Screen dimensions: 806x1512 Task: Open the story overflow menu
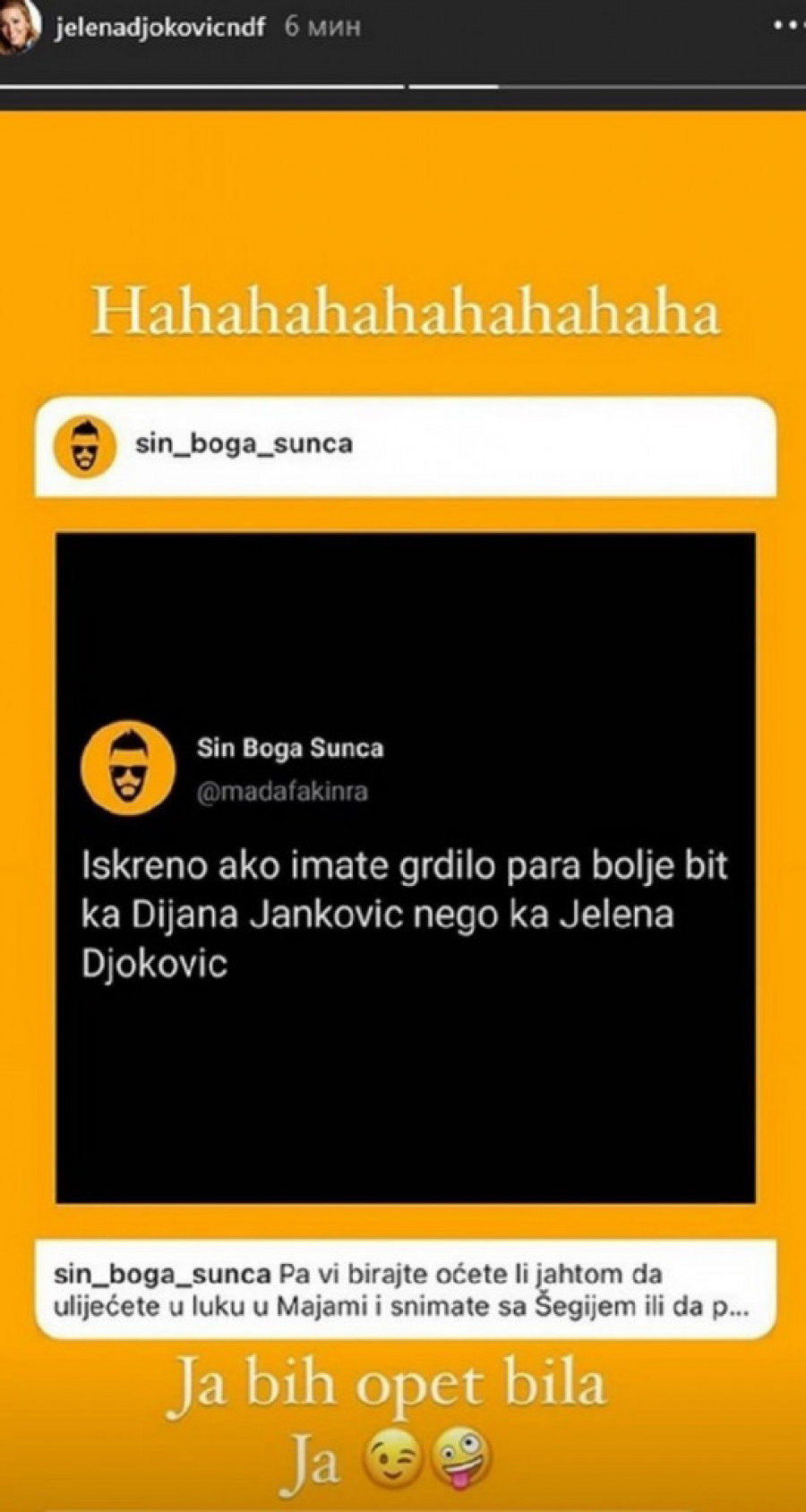click(x=786, y=27)
